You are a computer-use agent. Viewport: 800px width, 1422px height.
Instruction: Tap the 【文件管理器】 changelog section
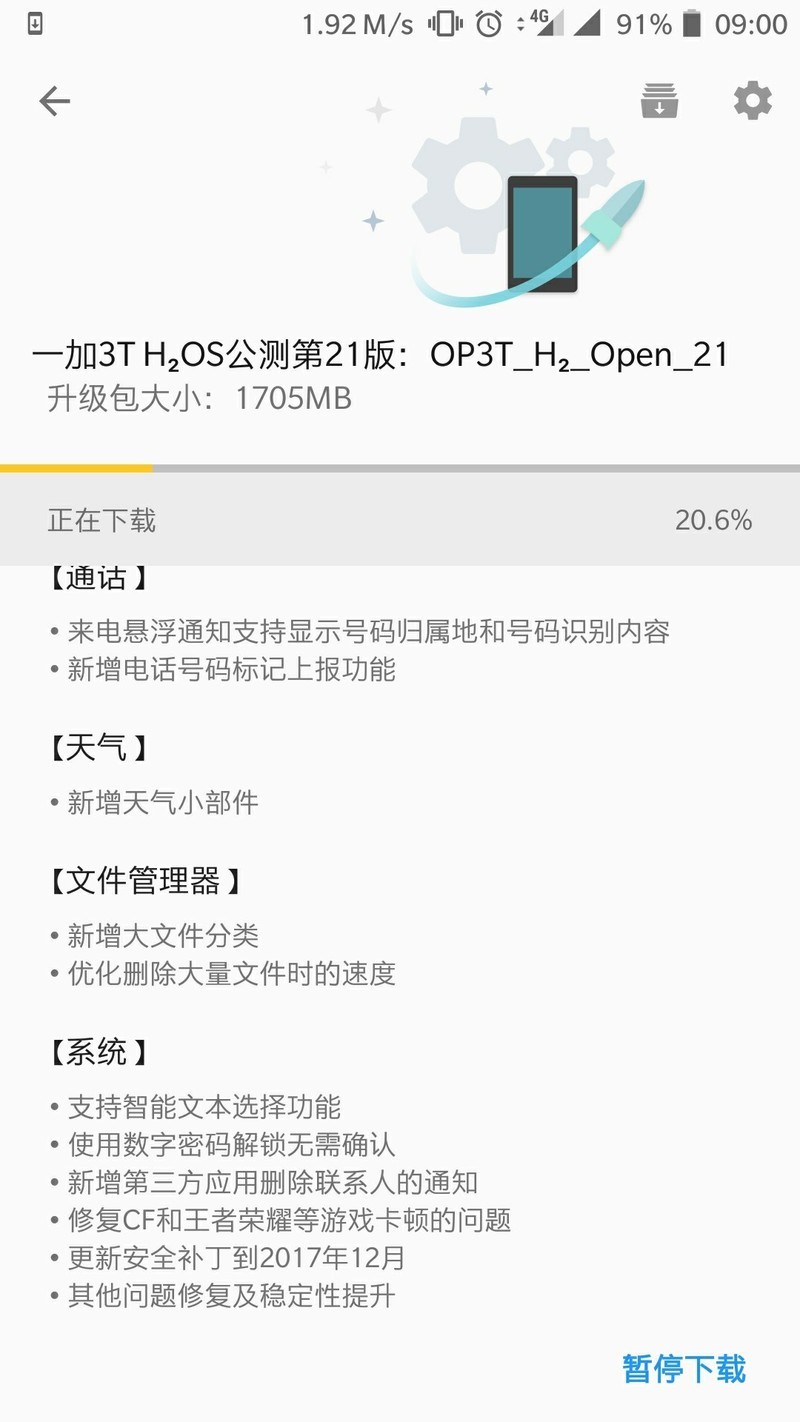tap(144, 882)
